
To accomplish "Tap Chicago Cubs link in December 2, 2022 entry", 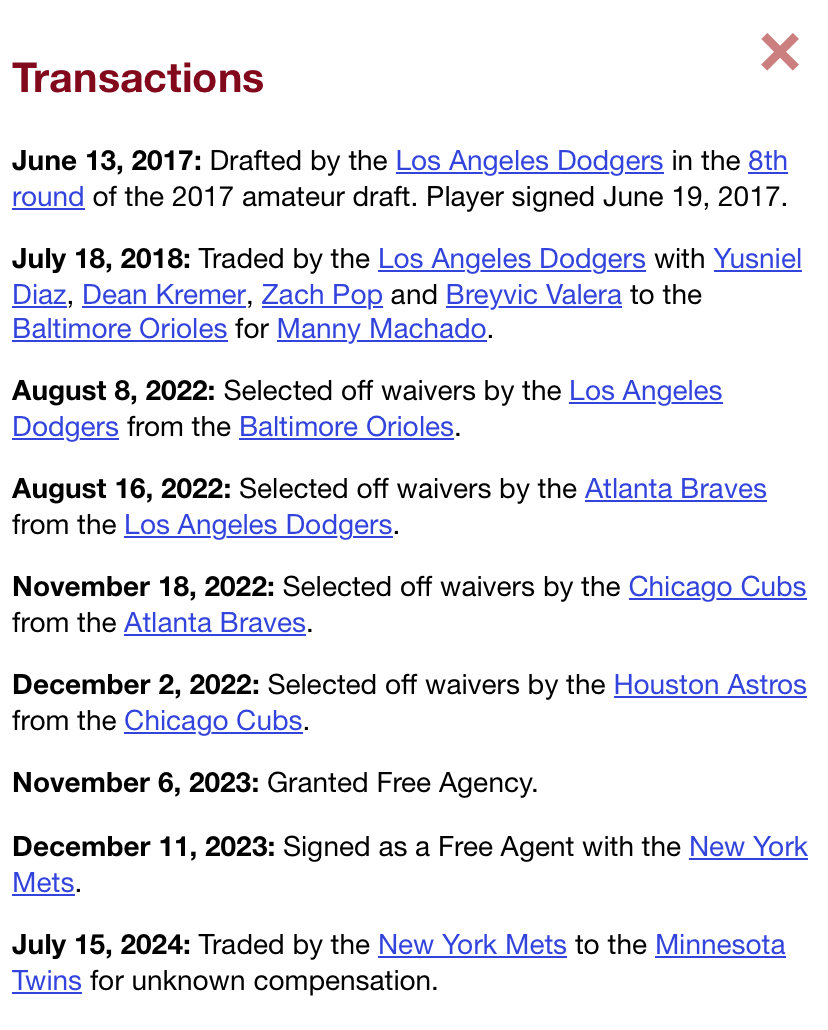I will (213, 720).
